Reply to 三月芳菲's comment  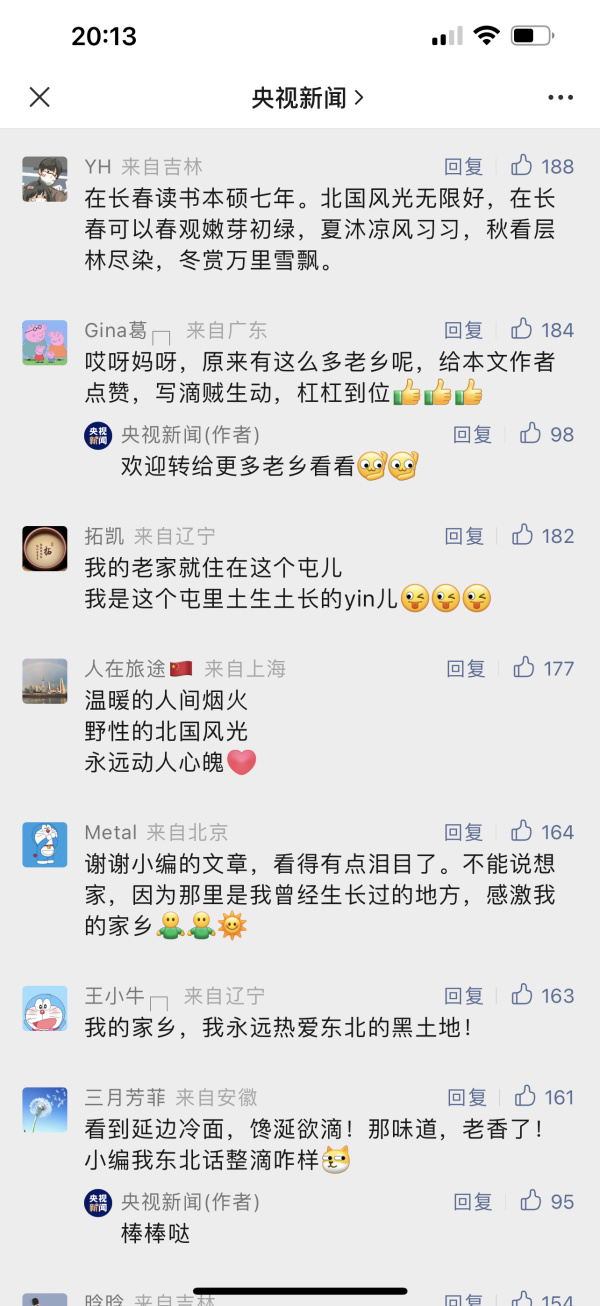[467, 1099]
